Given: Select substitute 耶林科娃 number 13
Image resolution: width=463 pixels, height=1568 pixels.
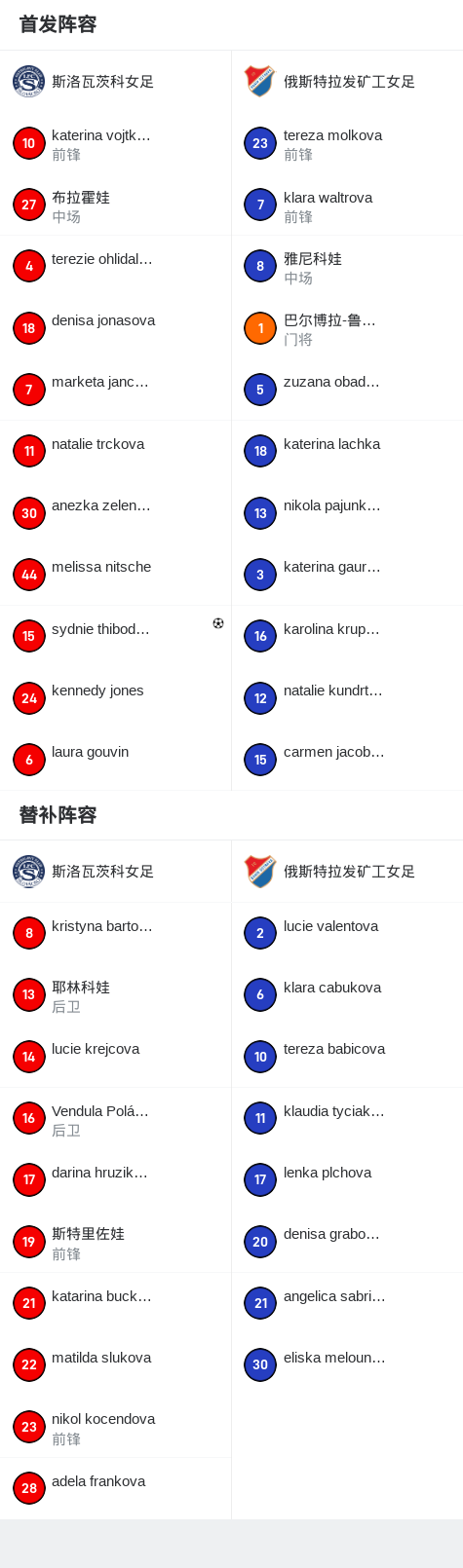Looking at the screenshot, I should 115,995.
